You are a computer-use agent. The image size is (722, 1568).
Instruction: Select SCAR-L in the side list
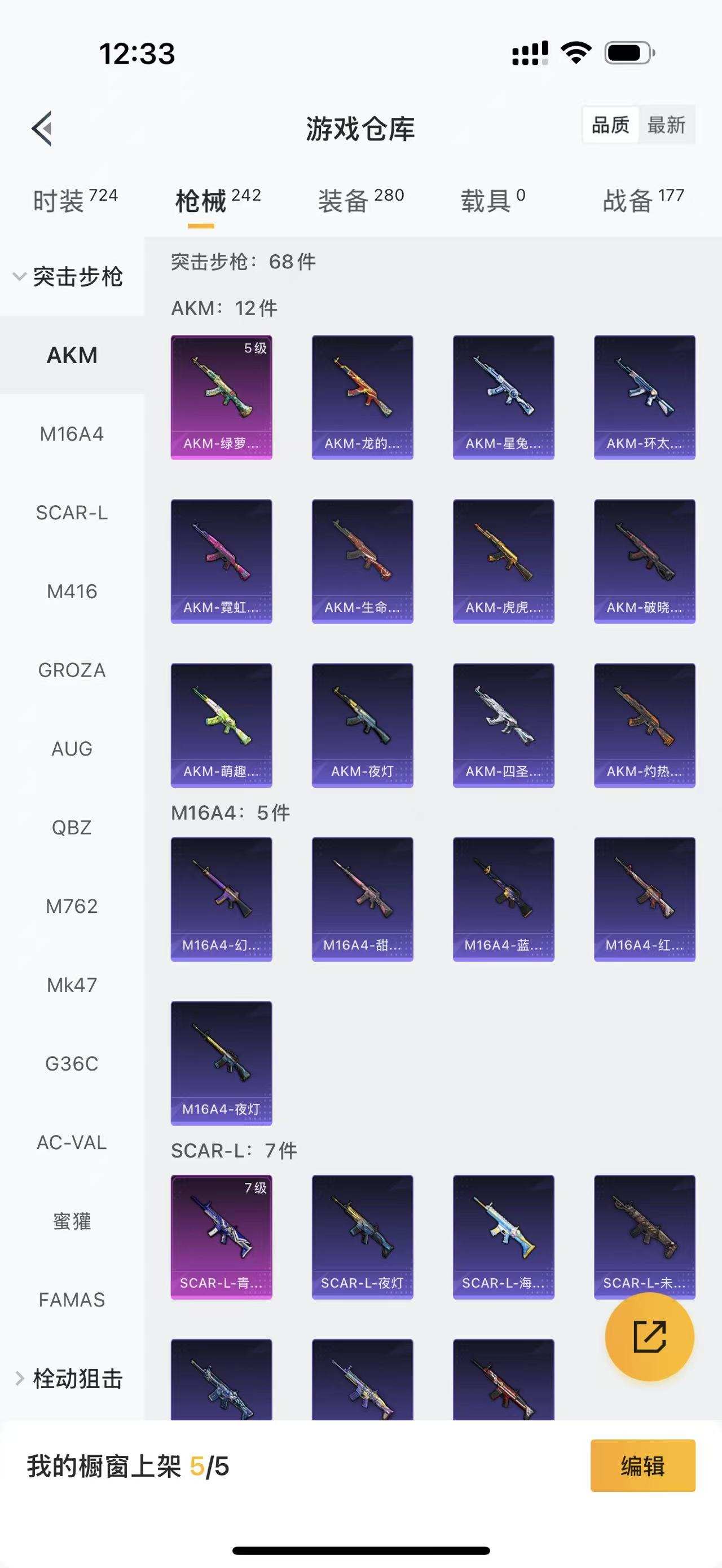click(x=72, y=513)
